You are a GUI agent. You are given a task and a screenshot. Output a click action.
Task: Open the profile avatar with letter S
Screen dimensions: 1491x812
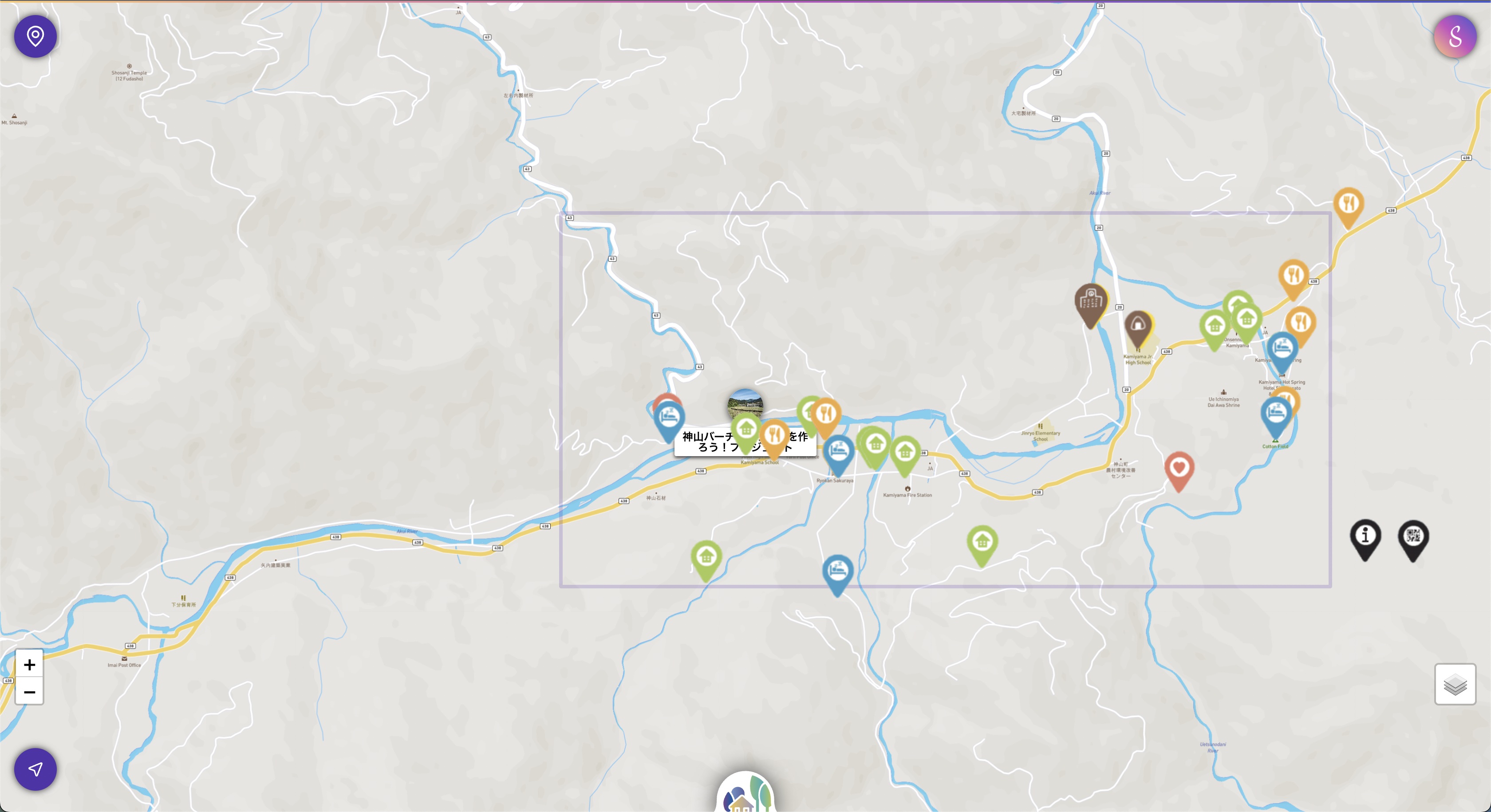[1455, 36]
